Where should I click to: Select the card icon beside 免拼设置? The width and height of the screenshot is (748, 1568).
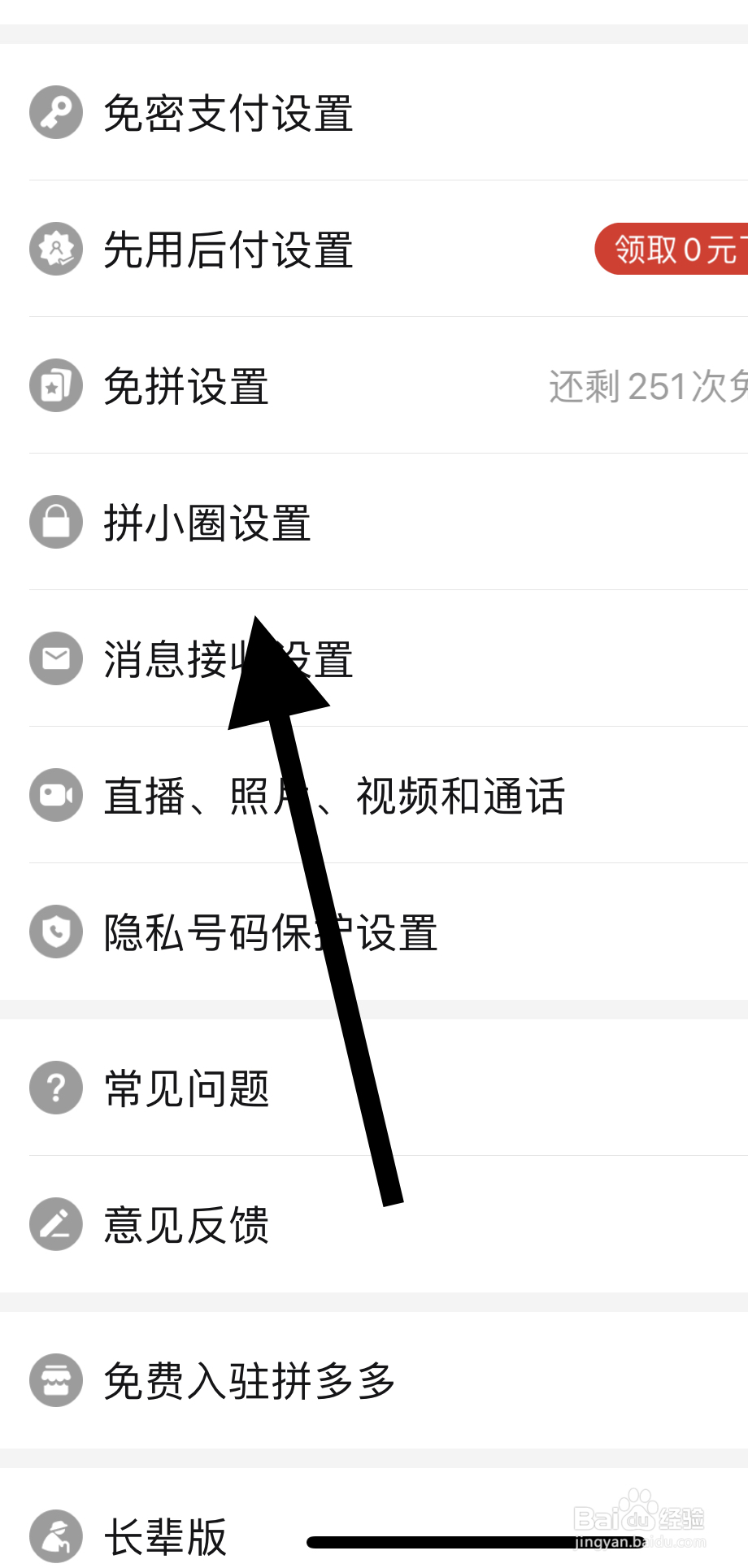pos(54,385)
